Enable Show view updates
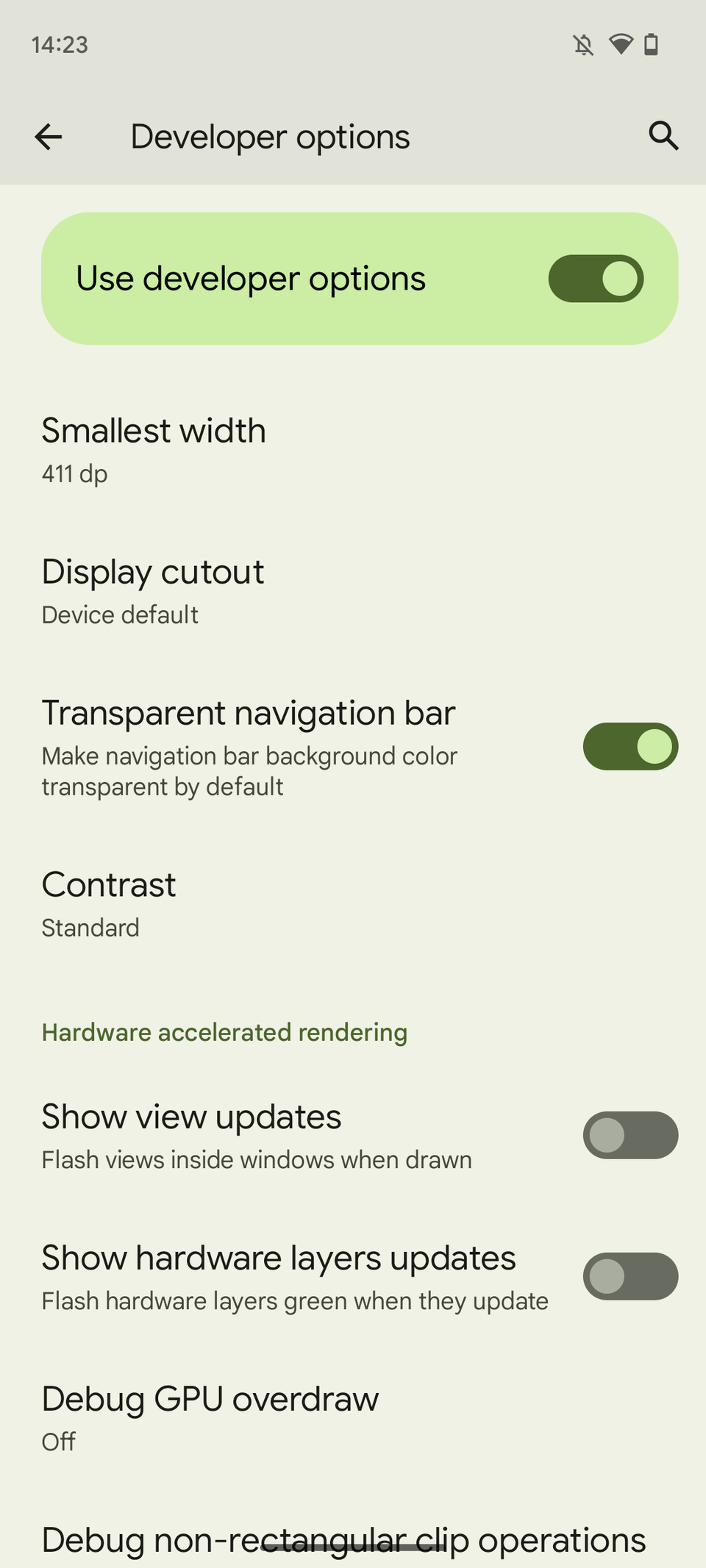 click(630, 1135)
